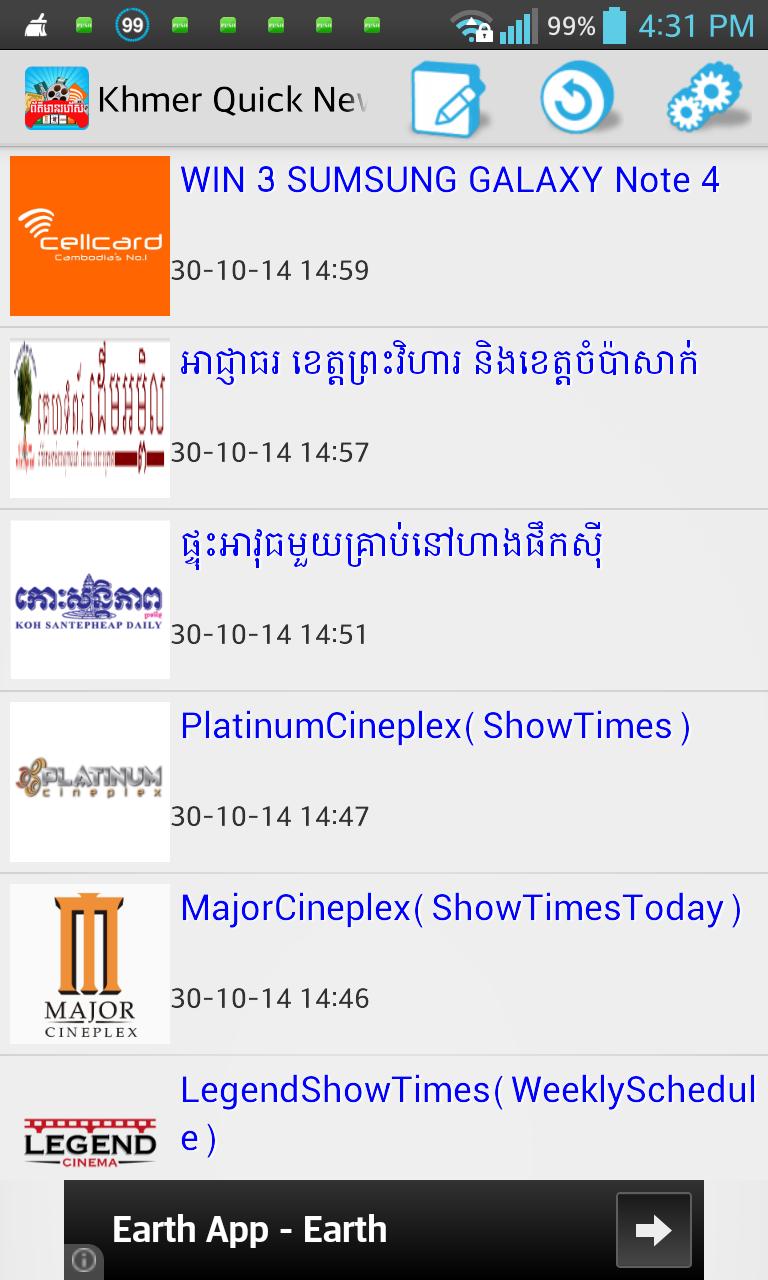
Task: Open the settings gear icon
Action: 704,97
